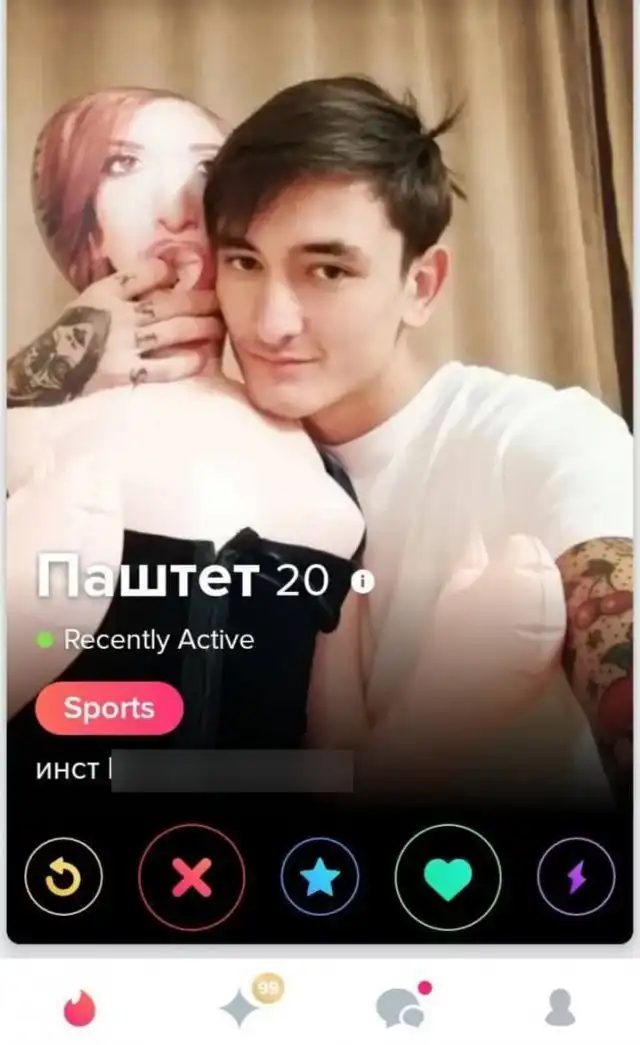640x1045 pixels.
Task: Activate Boost with the purple lightning bolt
Action: [x=577, y=878]
